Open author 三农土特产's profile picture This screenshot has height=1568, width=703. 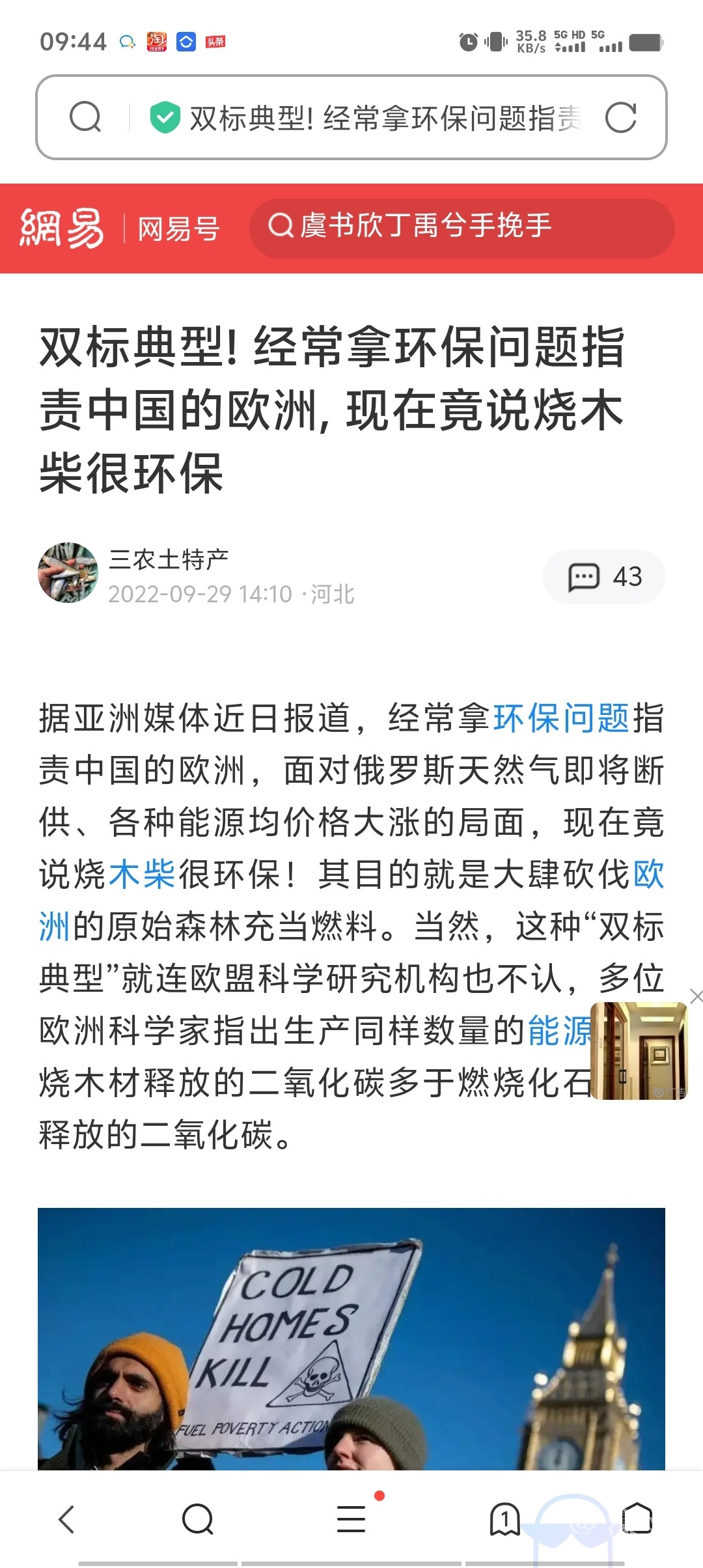[x=68, y=573]
